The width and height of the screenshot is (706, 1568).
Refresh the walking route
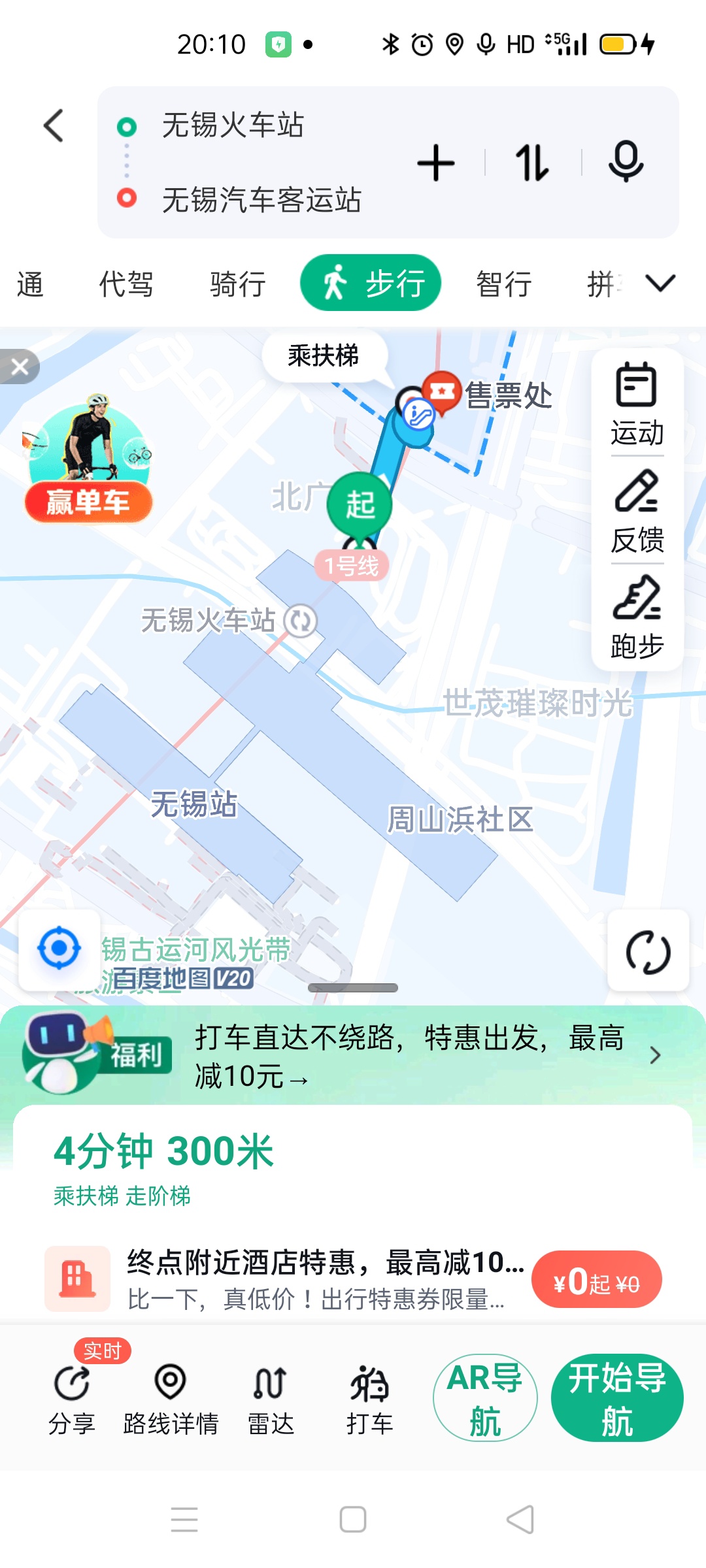[x=648, y=951]
